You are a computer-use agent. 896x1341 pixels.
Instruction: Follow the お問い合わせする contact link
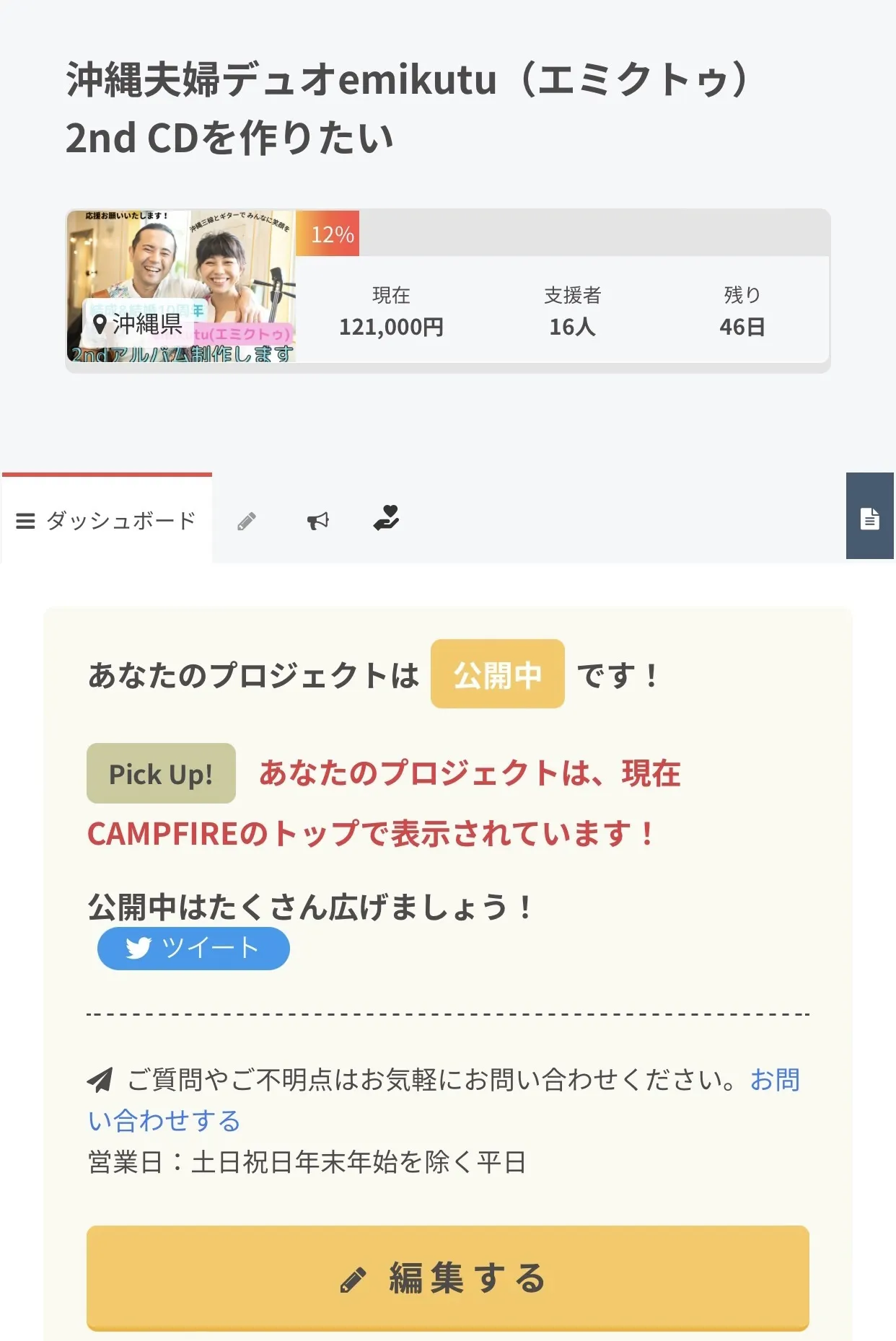(x=164, y=1120)
